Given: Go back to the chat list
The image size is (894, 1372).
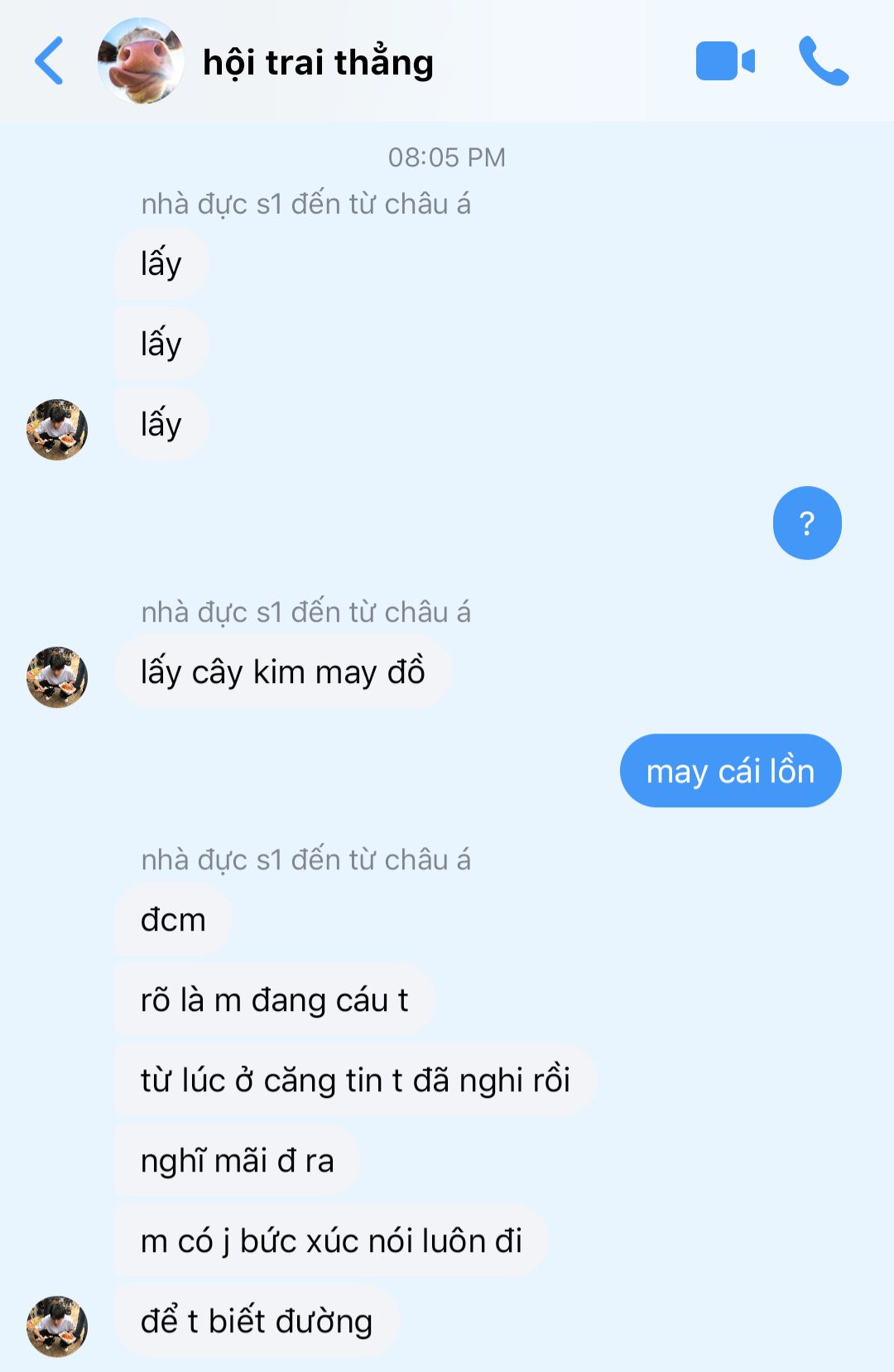Looking at the screenshot, I should click(50, 61).
